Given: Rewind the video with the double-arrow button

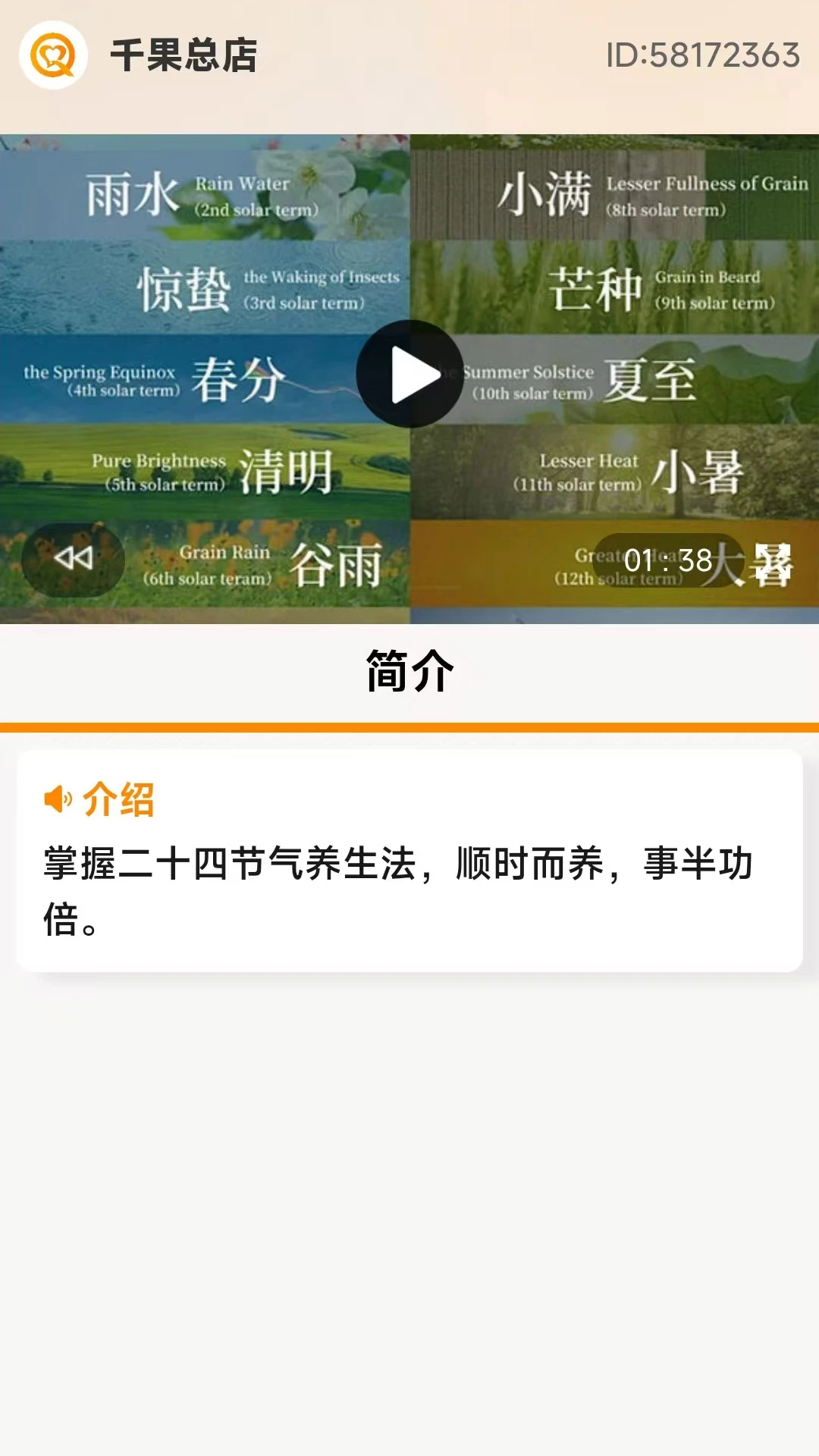Looking at the screenshot, I should [x=74, y=559].
